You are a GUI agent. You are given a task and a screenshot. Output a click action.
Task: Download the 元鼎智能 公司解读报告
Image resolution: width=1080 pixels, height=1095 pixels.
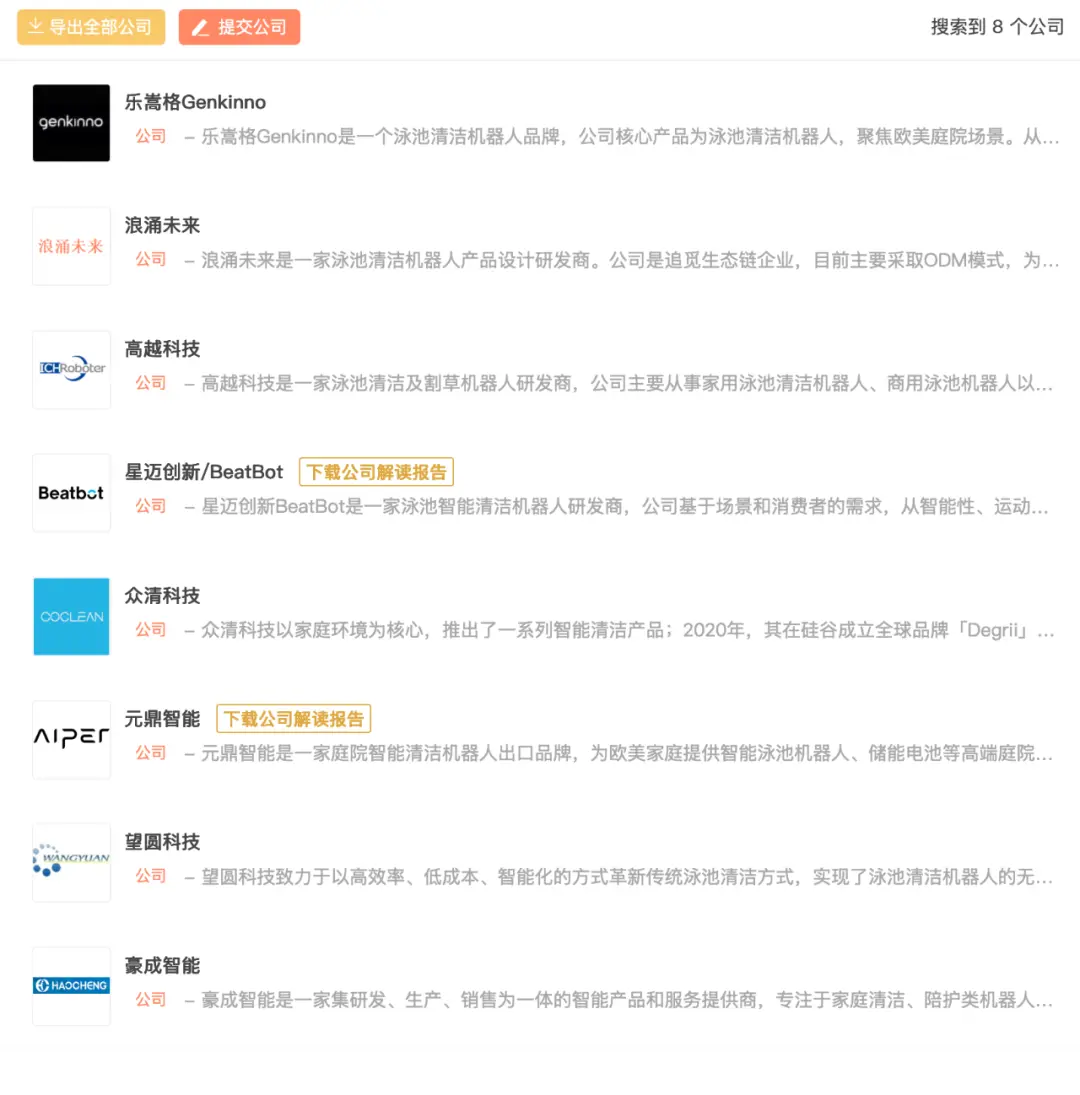pyautogui.click(x=294, y=719)
